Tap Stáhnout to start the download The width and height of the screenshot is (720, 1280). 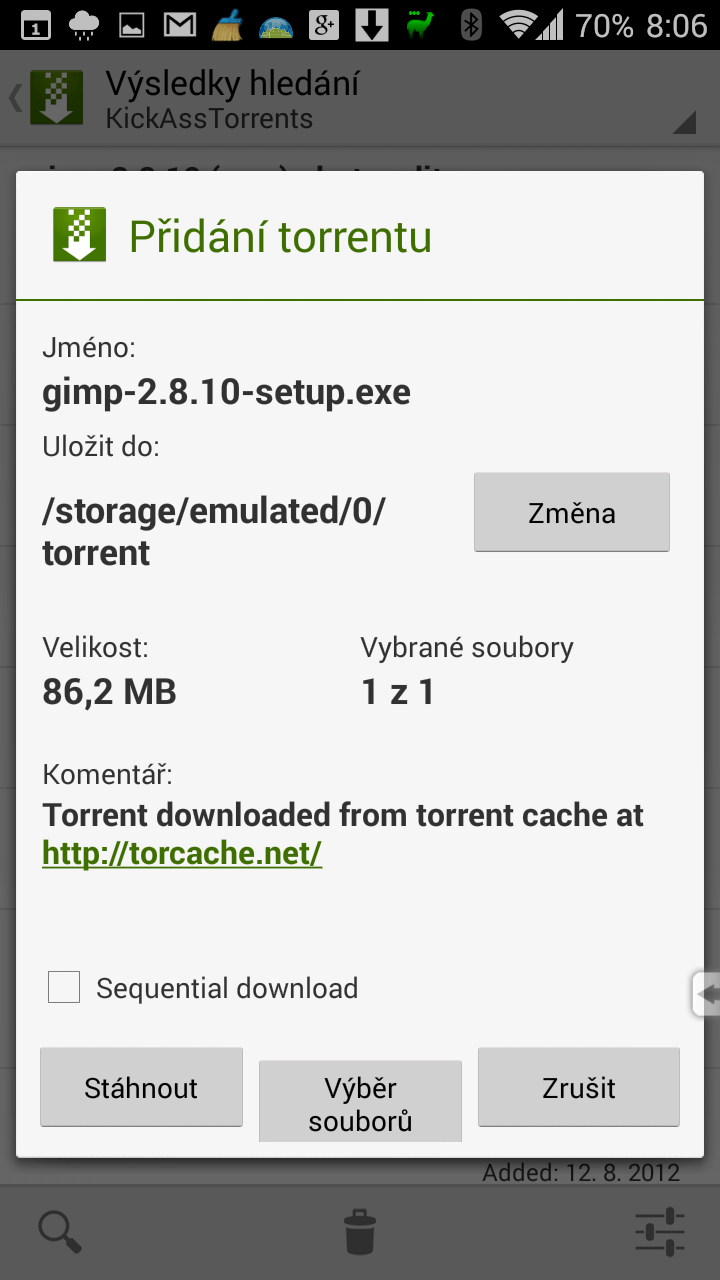(x=141, y=1087)
